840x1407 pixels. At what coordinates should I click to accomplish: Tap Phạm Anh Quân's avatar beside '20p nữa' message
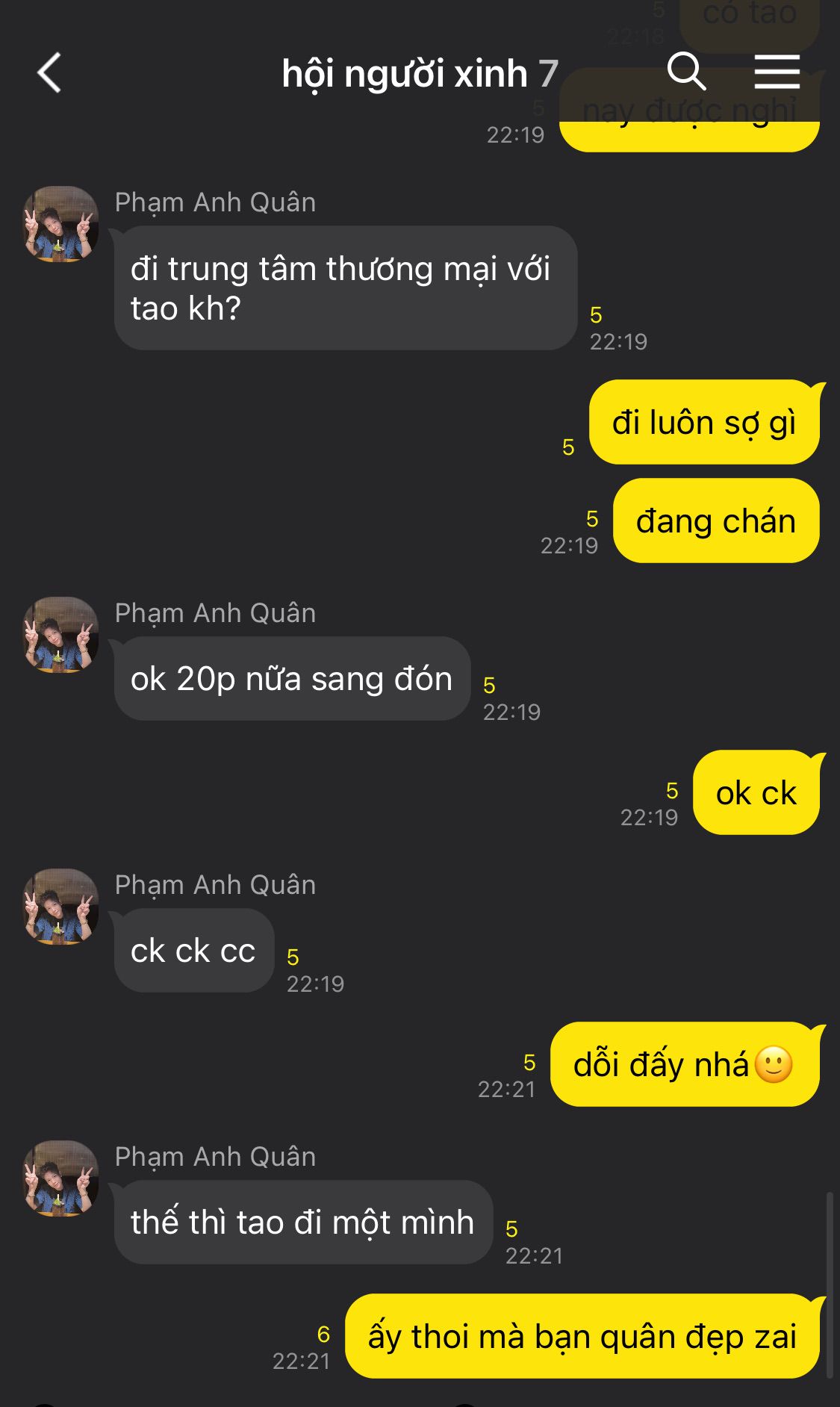click(61, 635)
